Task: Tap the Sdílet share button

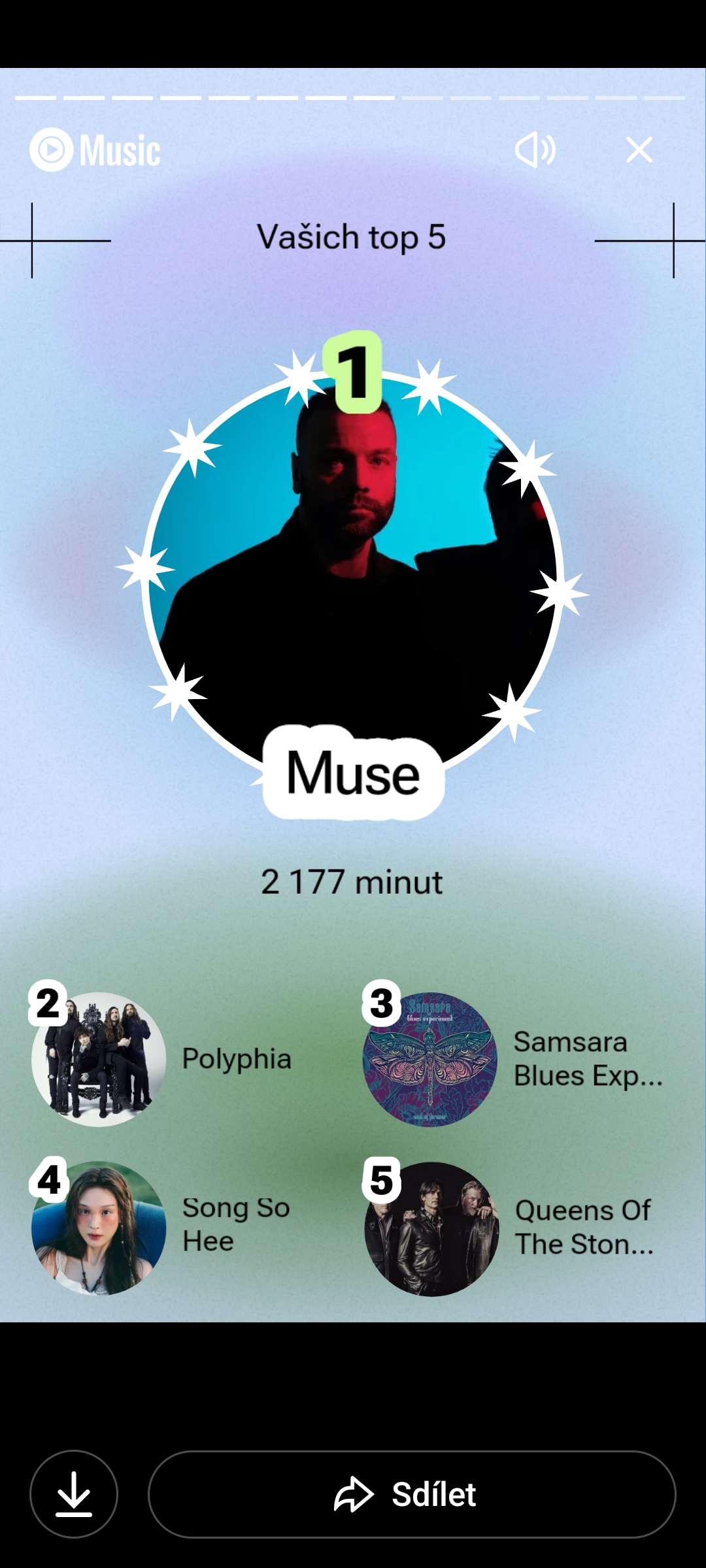Action: tap(412, 1494)
